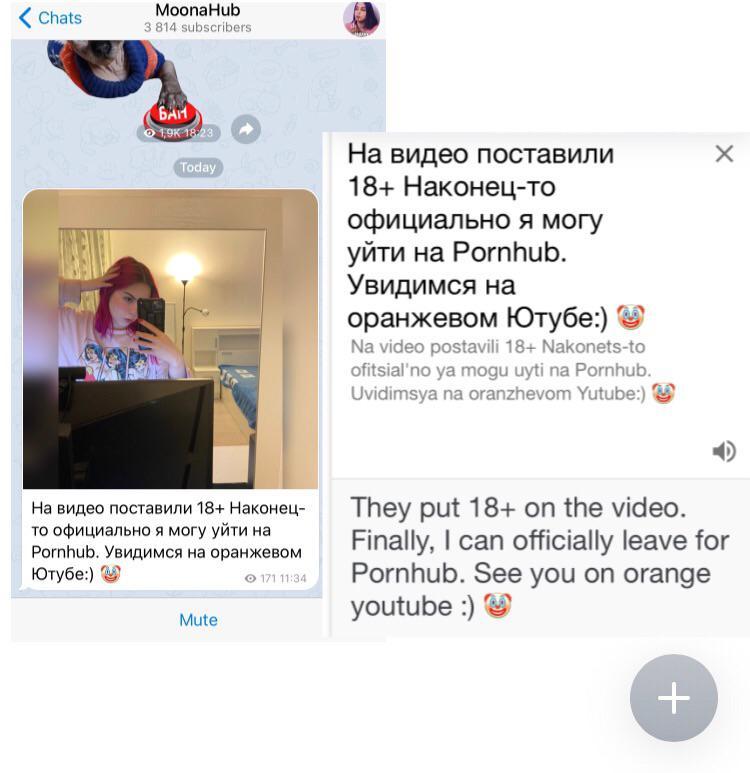
Task: Tap the Today date separator
Action: 197,167
